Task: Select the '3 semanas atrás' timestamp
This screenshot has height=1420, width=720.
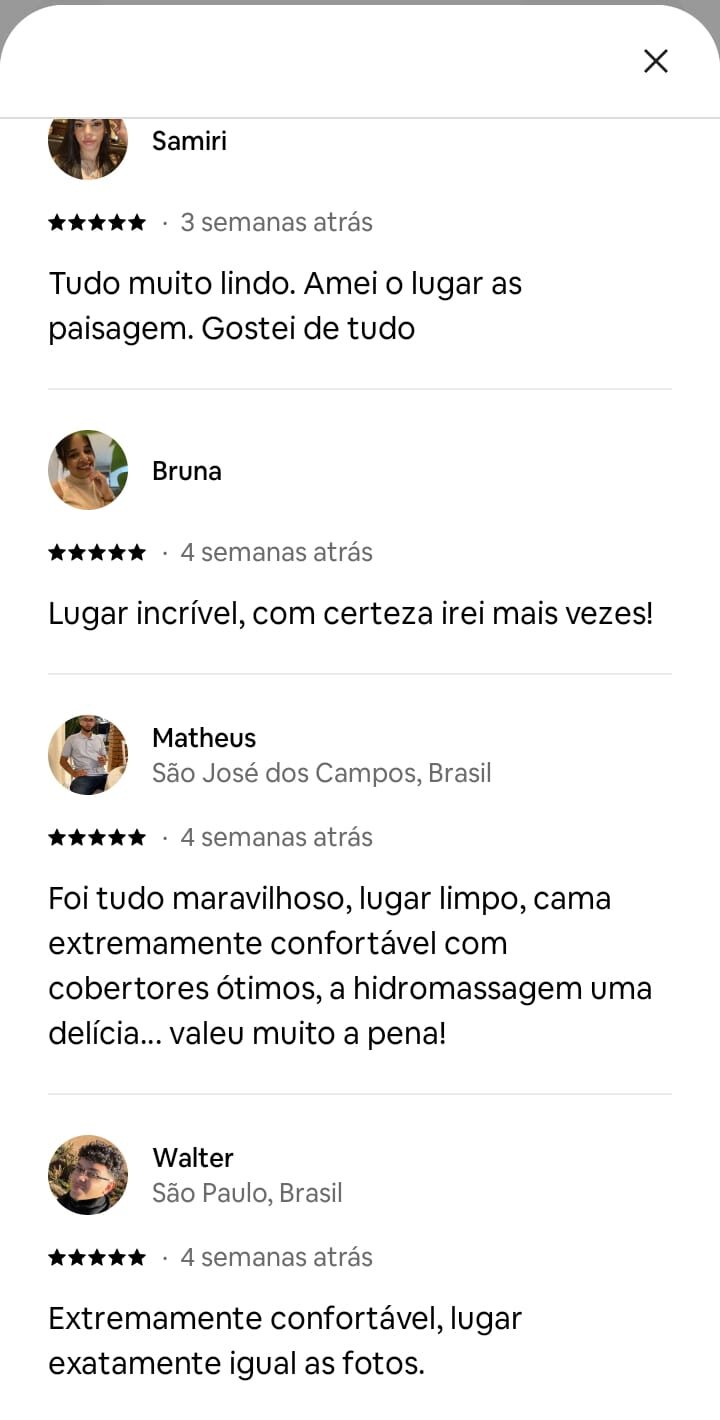Action: click(x=277, y=222)
